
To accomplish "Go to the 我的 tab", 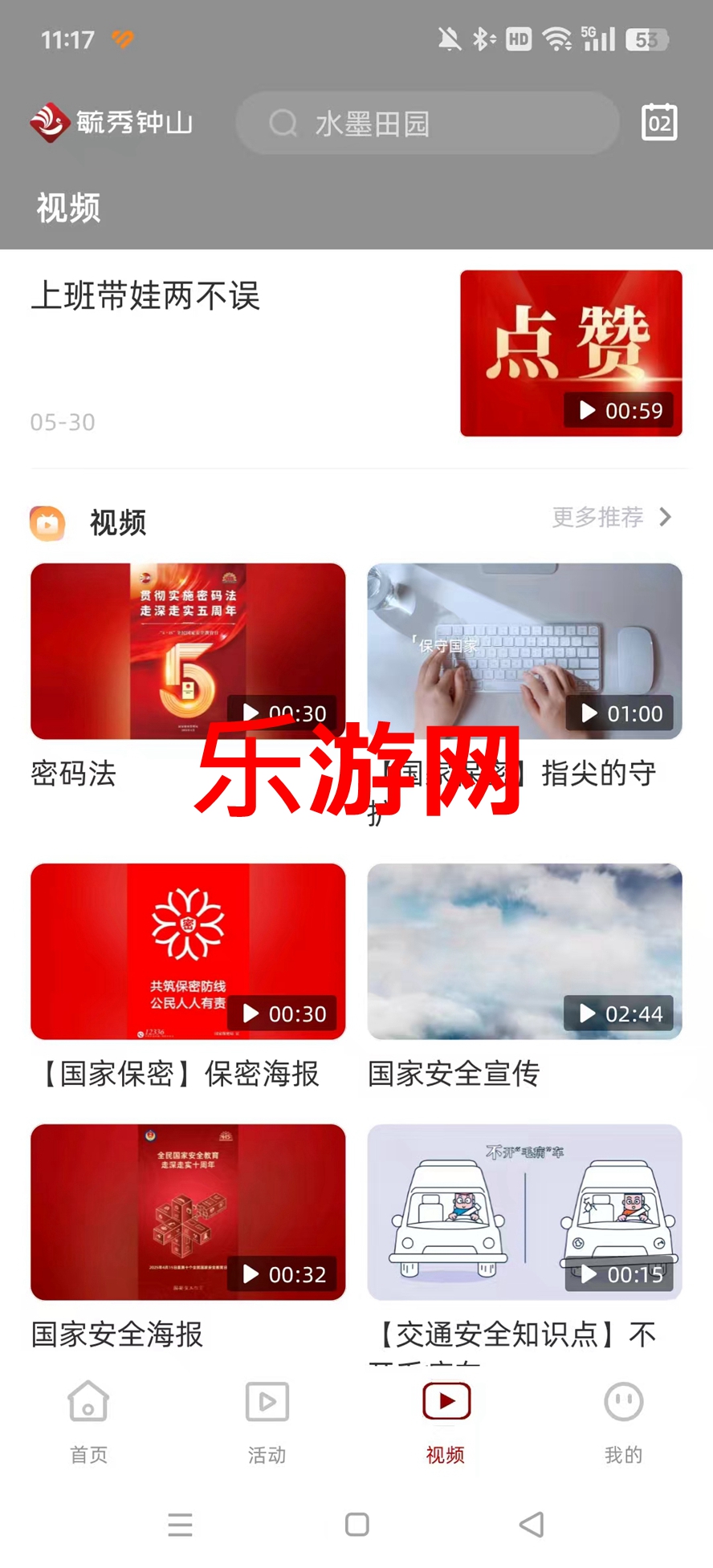I will [x=623, y=1421].
